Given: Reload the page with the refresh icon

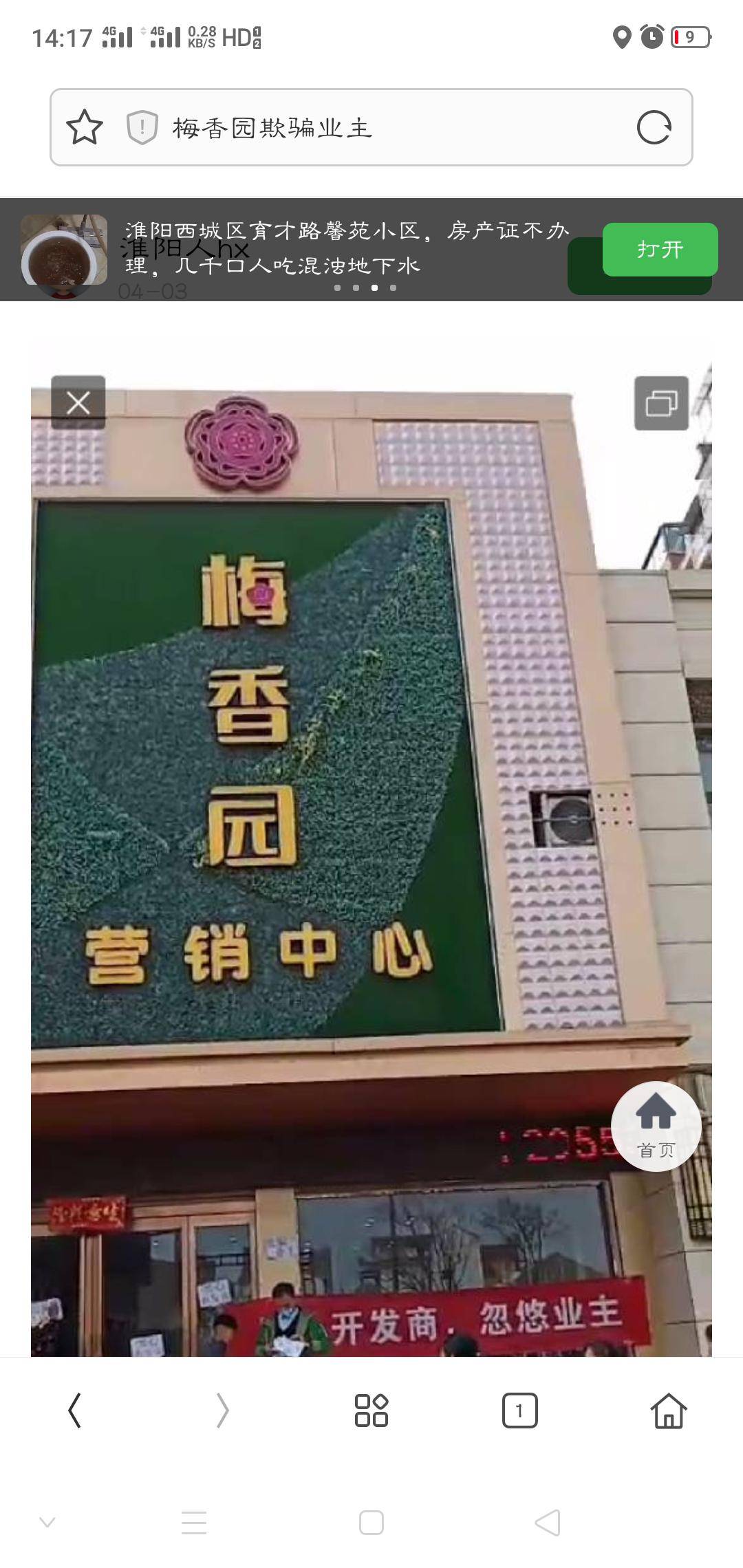Looking at the screenshot, I should coord(654,128).
